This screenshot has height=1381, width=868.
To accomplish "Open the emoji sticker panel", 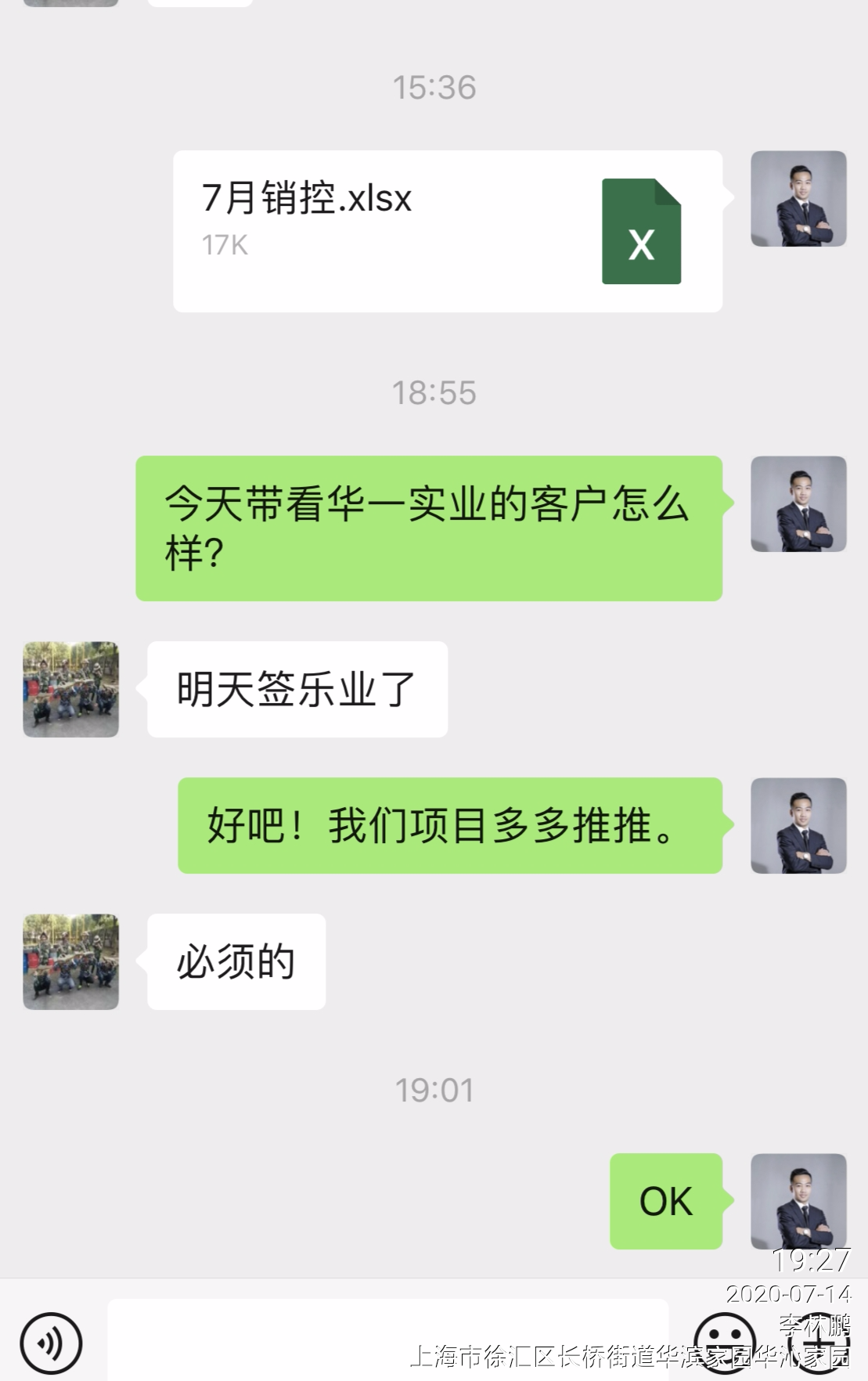I will pyautogui.click(x=725, y=1342).
